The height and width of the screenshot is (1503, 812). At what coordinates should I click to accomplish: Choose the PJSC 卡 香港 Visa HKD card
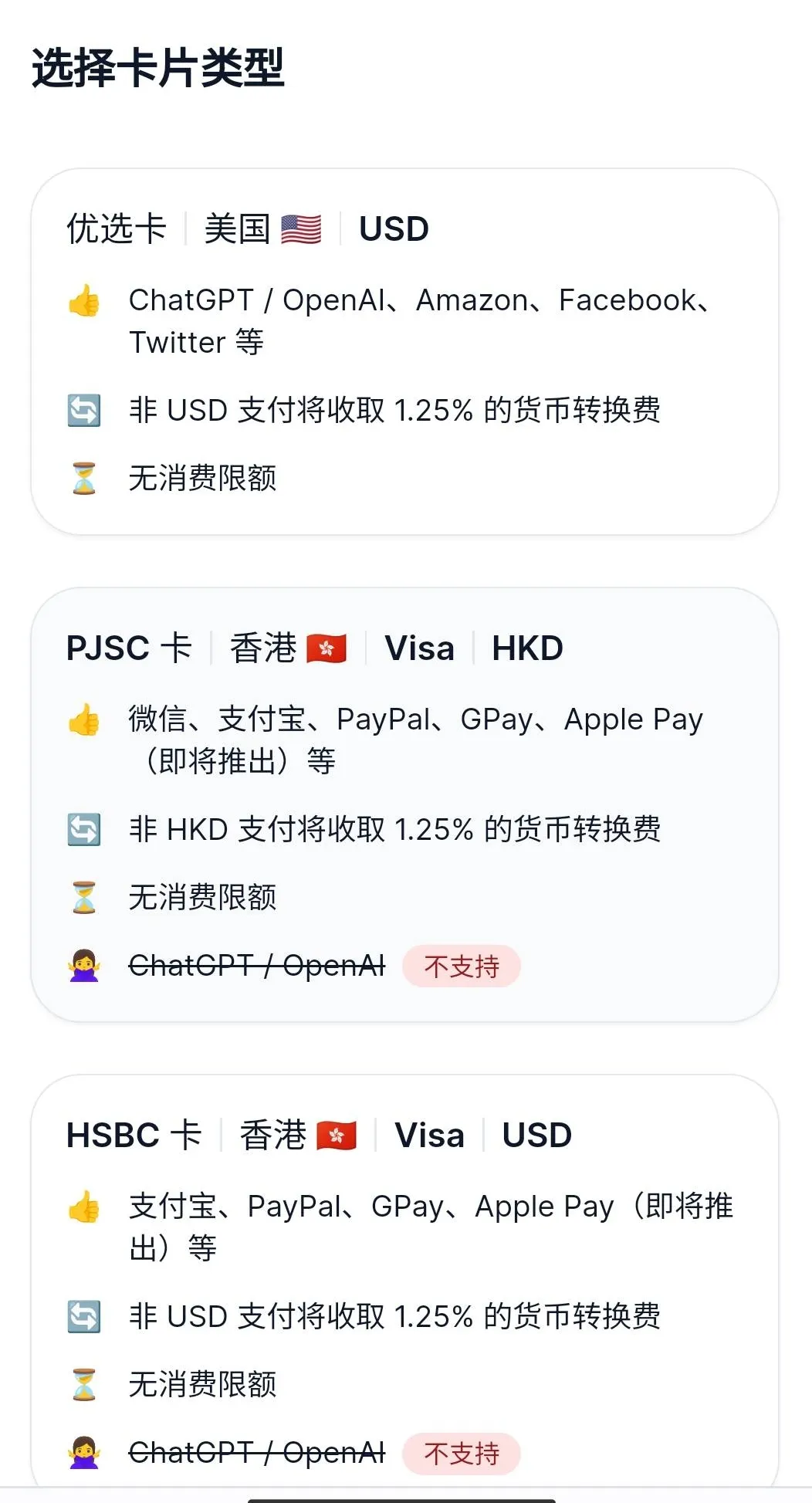(404, 804)
